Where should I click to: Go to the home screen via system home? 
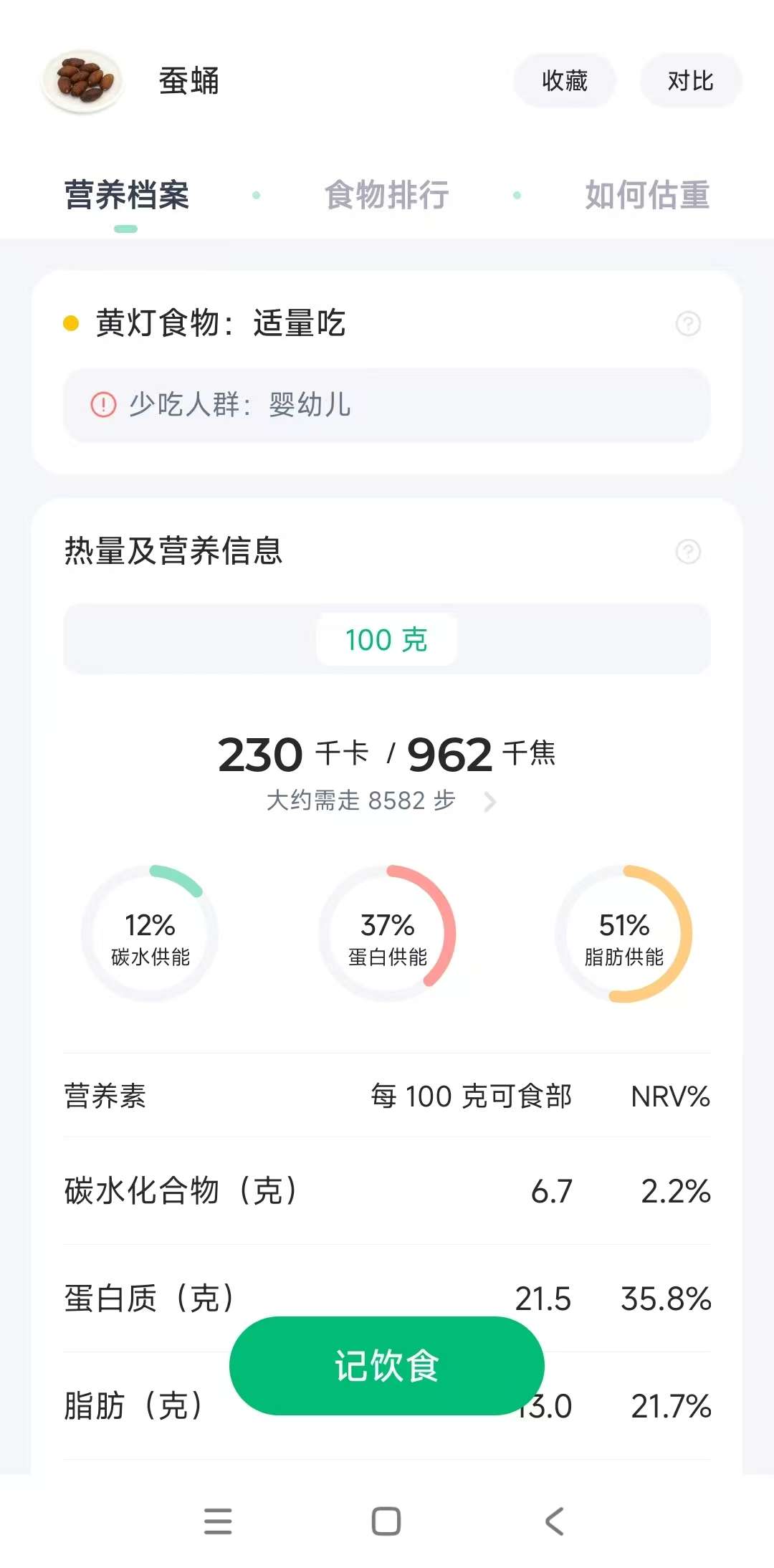pos(386,1521)
